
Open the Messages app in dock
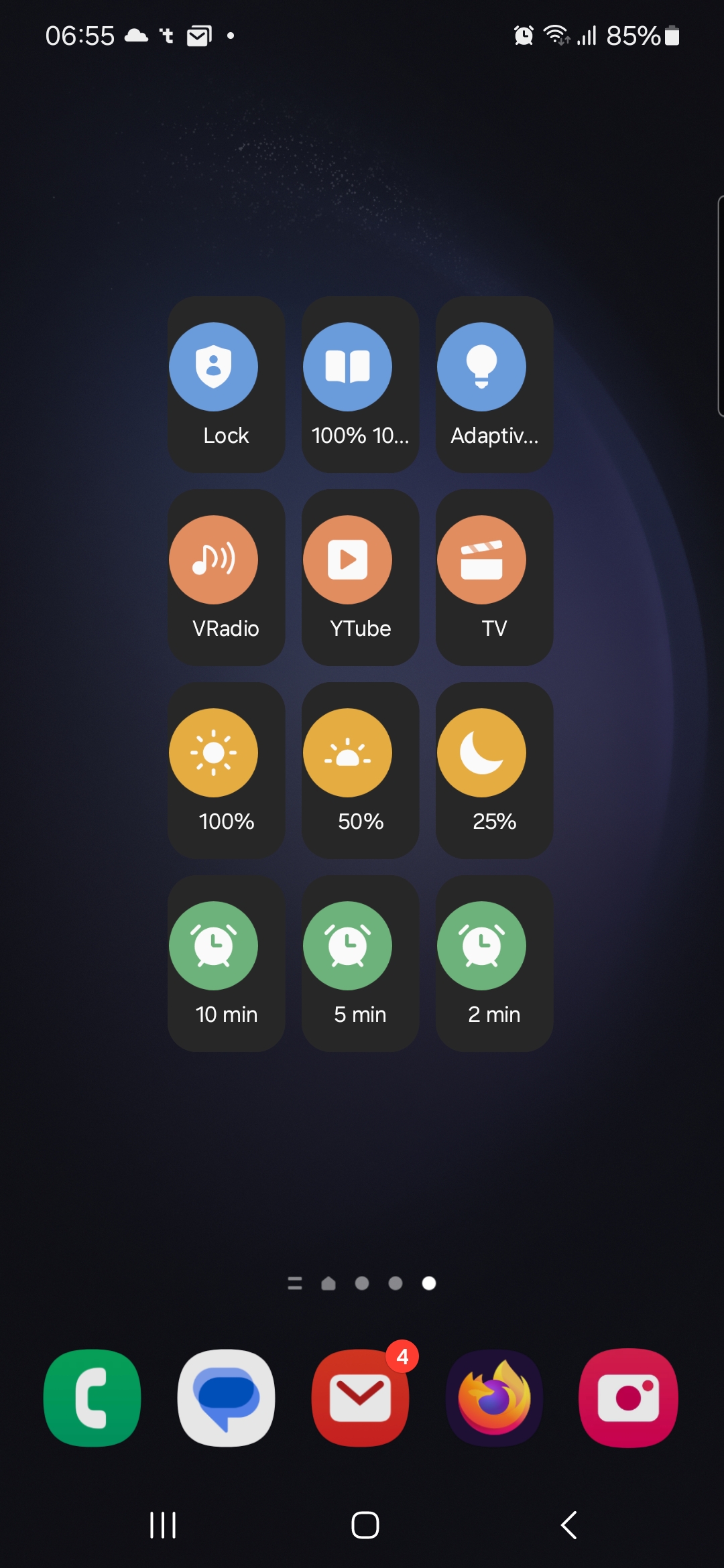pos(227,1398)
